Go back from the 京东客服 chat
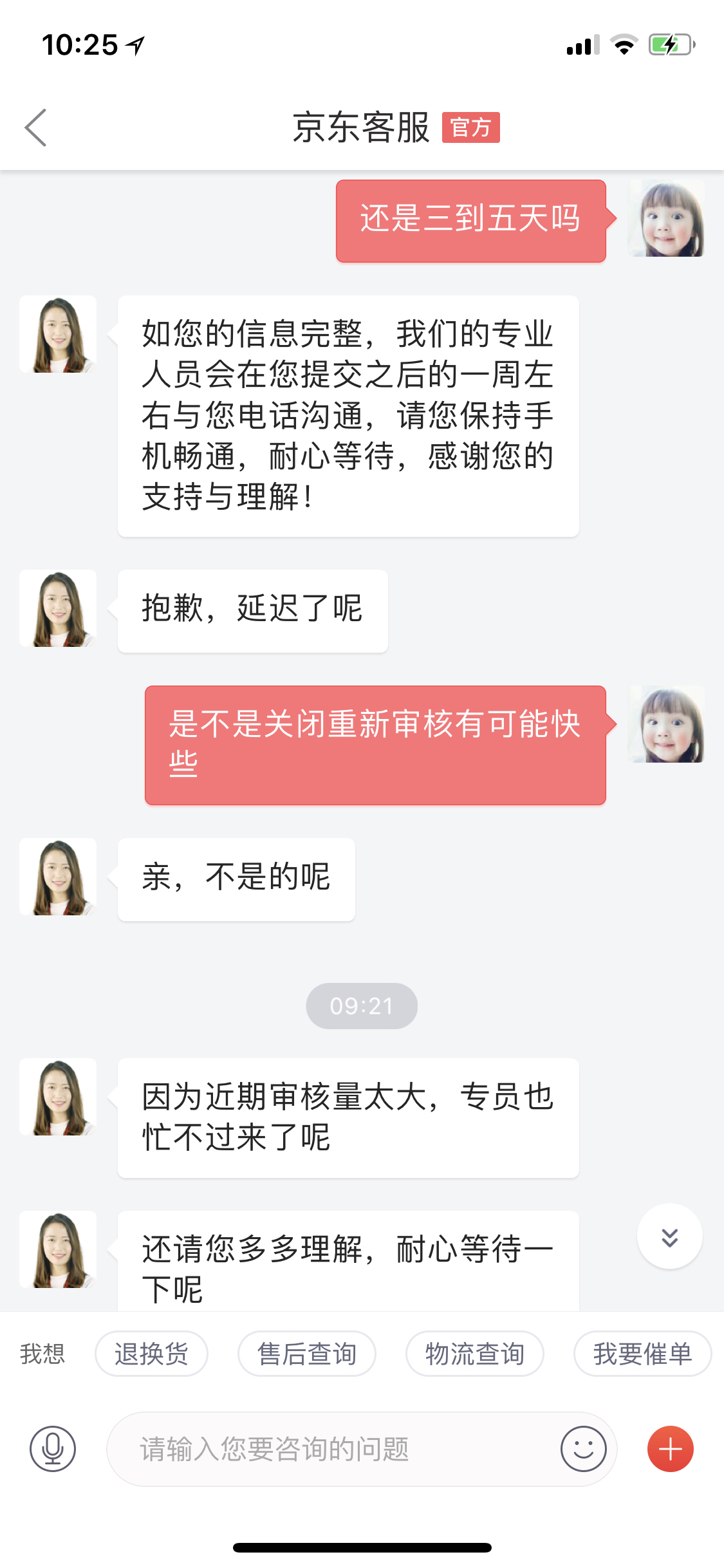Screen dimensions: 724x1568 pyautogui.click(x=36, y=127)
